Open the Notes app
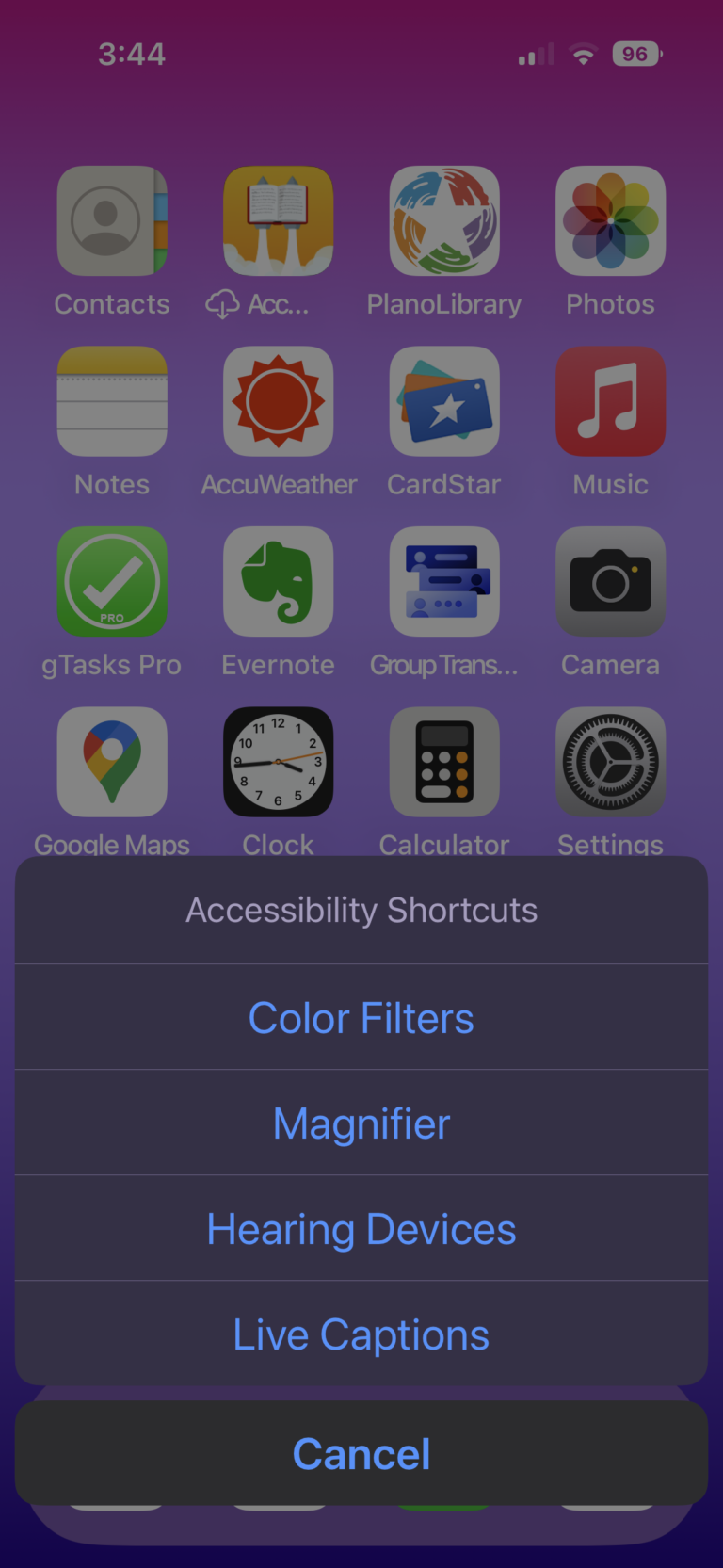723x1568 pixels. point(112,400)
